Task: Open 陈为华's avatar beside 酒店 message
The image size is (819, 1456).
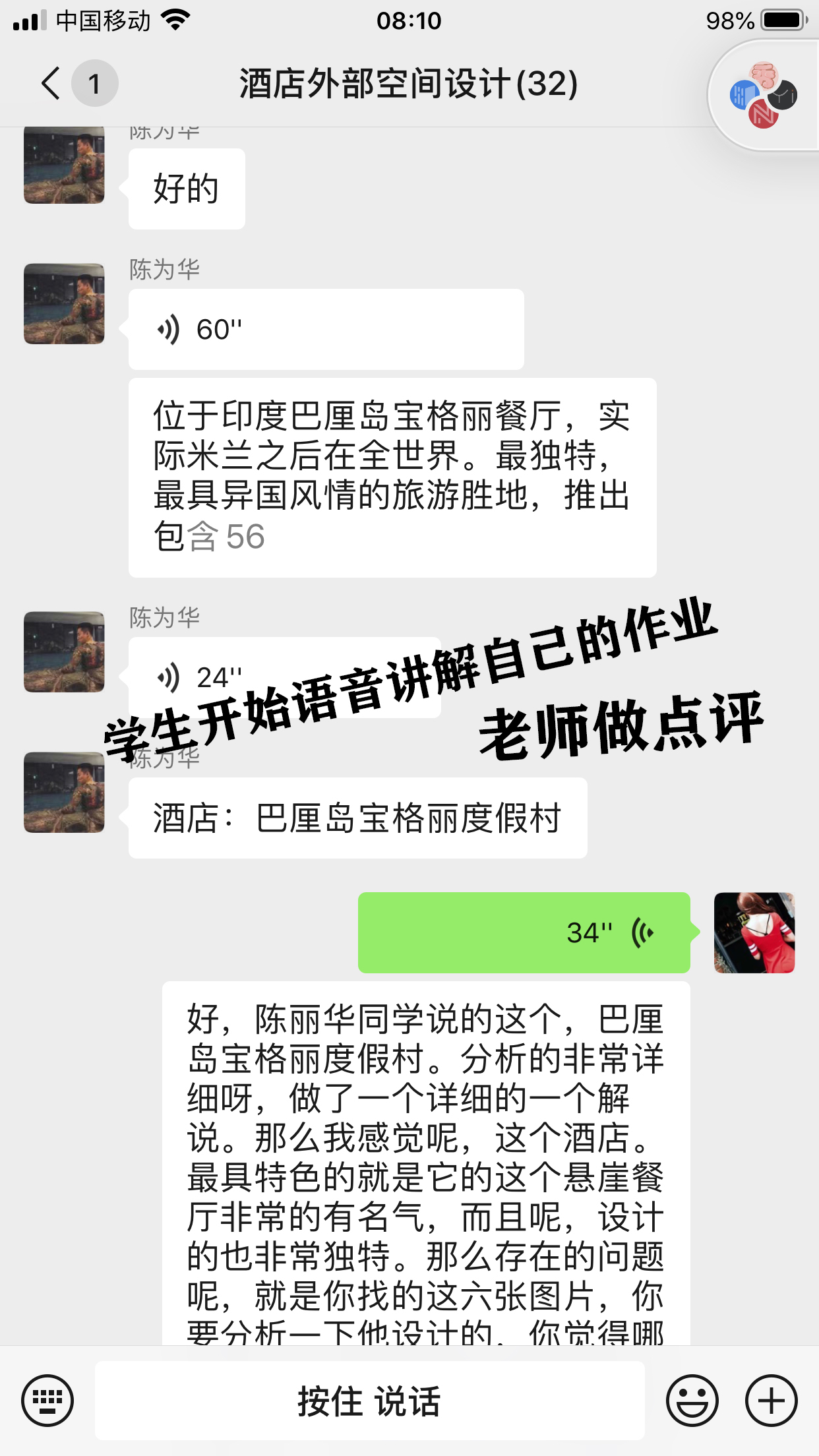Action: tap(64, 793)
